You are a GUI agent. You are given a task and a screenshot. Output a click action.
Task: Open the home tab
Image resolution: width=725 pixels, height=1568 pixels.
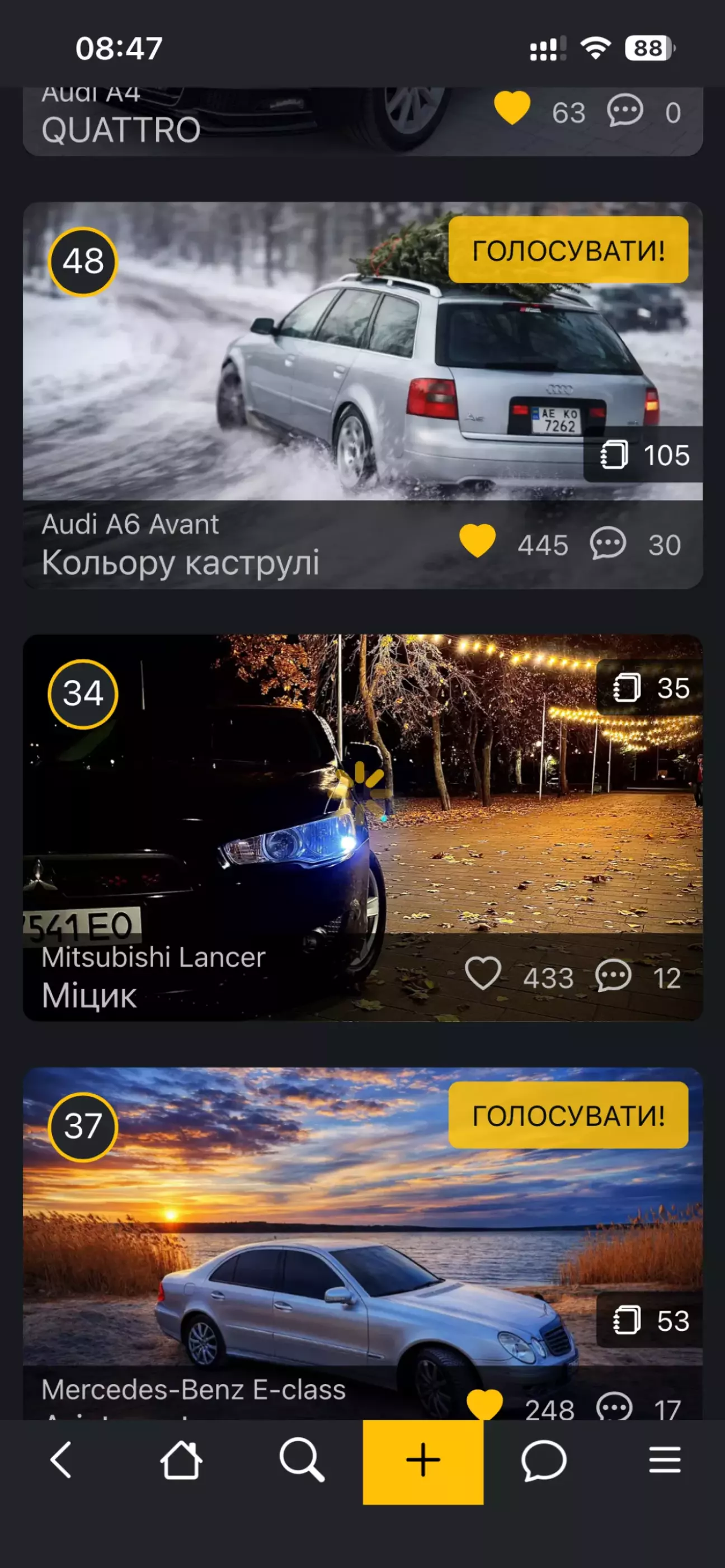(181, 1460)
